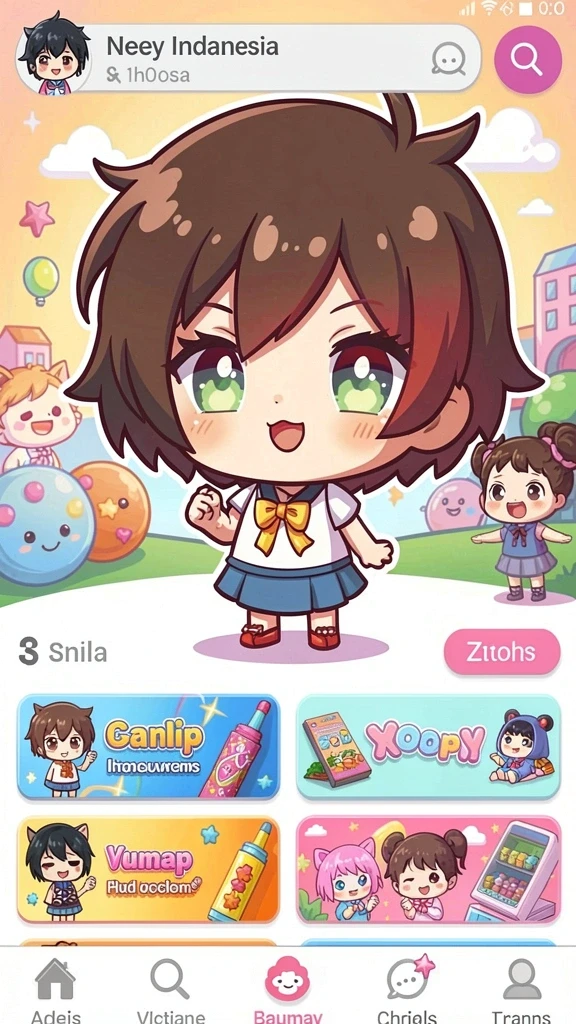Open the Ganlip banner card
The height and width of the screenshot is (1024, 576).
[x=148, y=747]
